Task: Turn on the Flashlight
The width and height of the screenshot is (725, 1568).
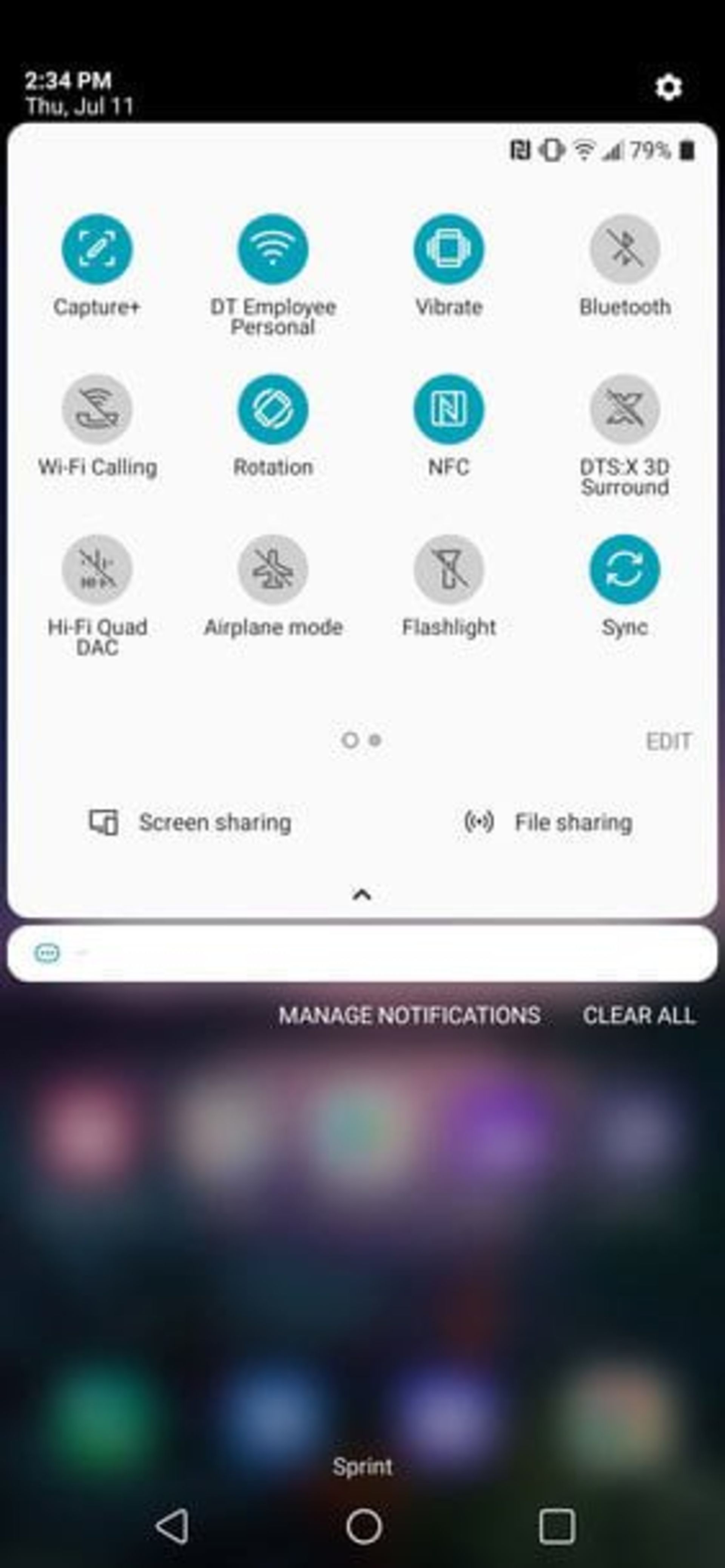Action: [449, 569]
